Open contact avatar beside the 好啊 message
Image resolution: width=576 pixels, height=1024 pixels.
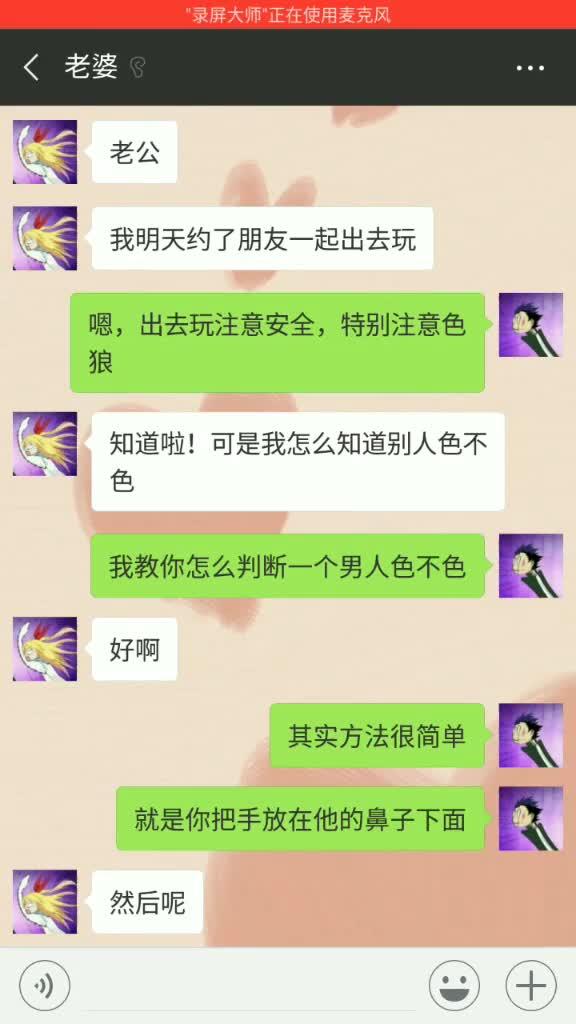coord(45,649)
